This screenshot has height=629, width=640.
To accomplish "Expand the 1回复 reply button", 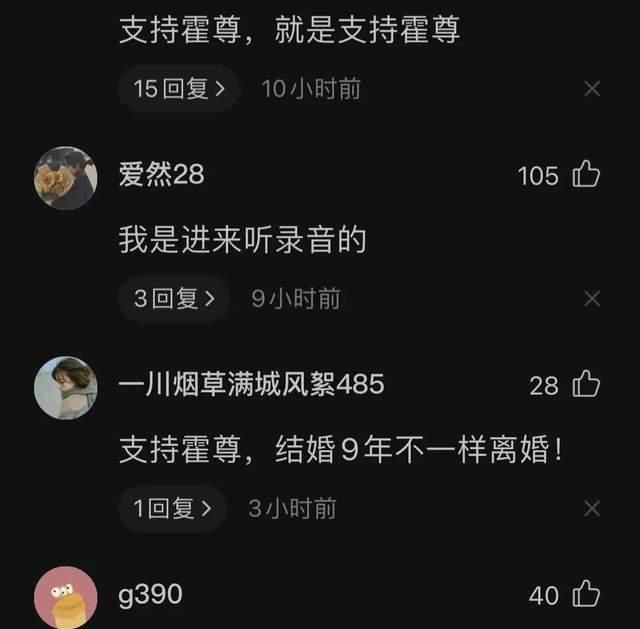I will pyautogui.click(x=173, y=508).
